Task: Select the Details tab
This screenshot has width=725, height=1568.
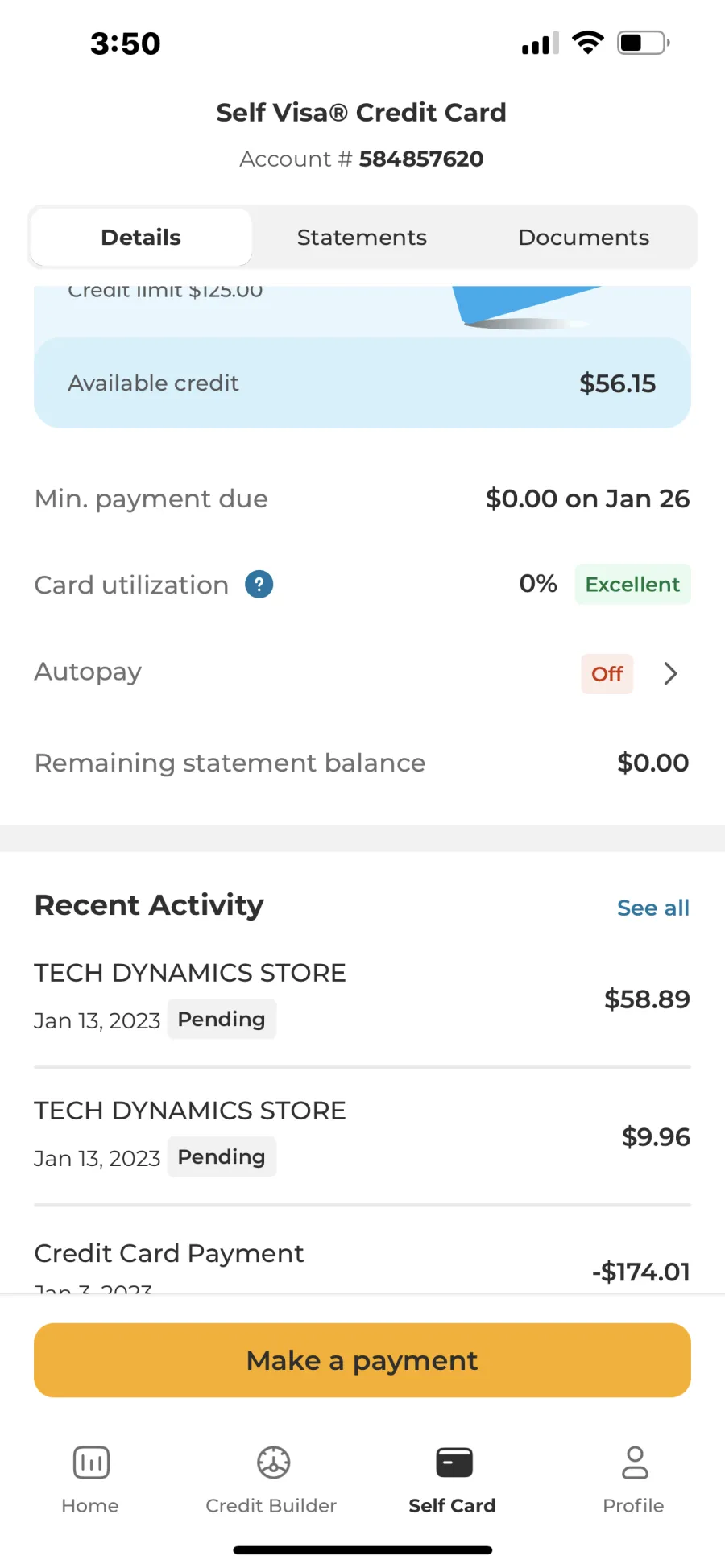Action: click(x=141, y=238)
